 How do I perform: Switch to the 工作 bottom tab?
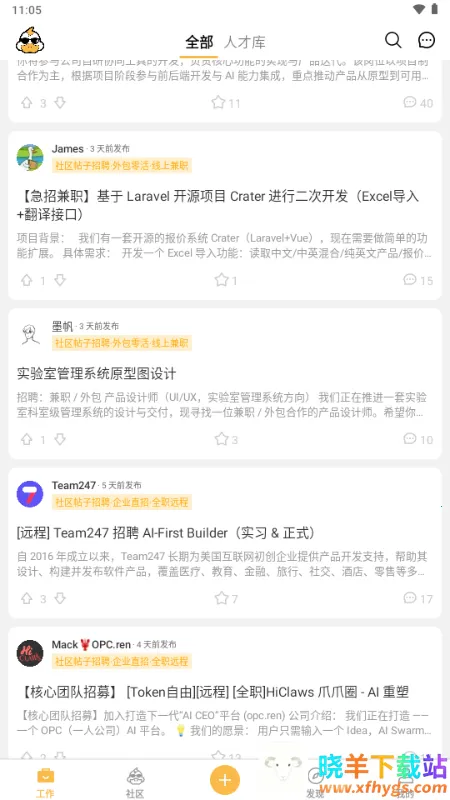(x=45, y=783)
